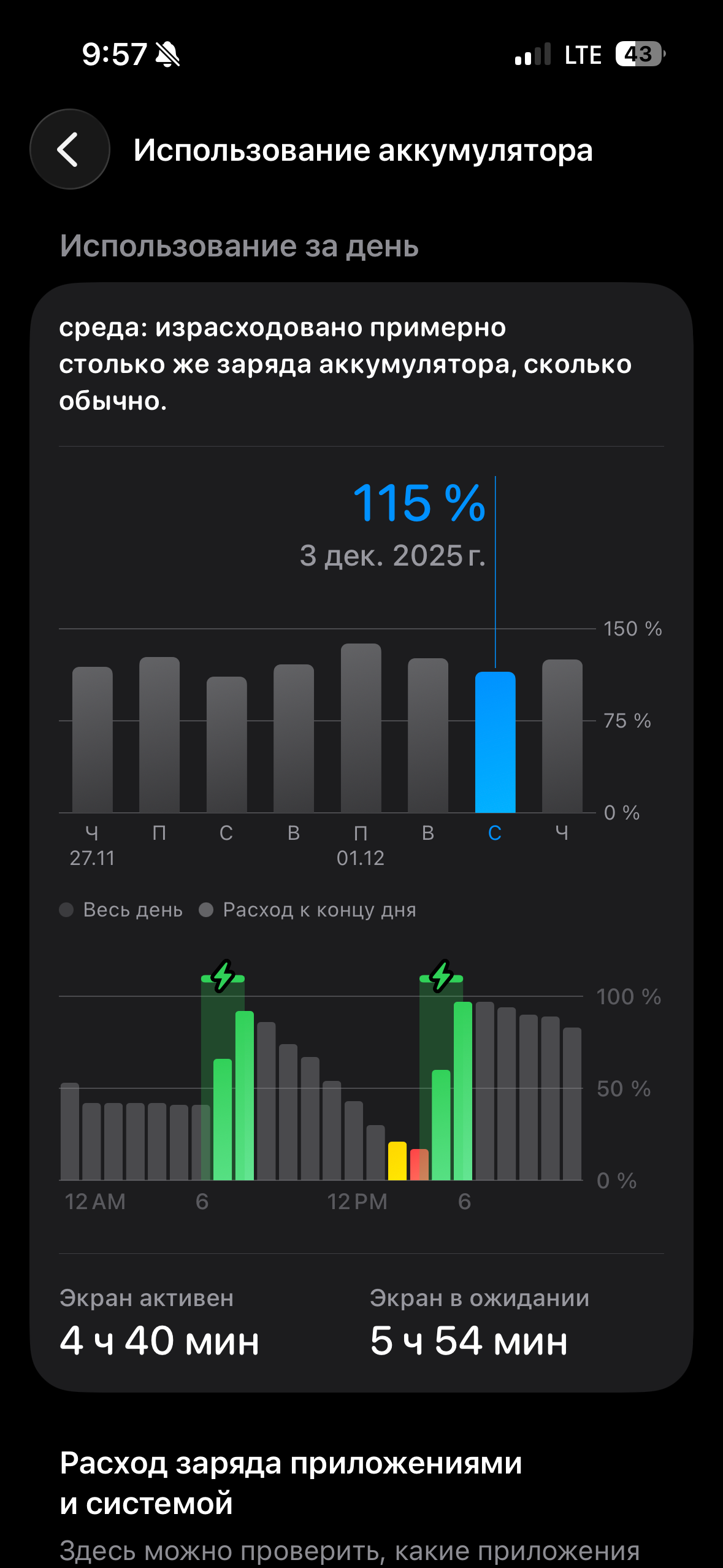Image resolution: width=723 pixels, height=1568 pixels.
Task: Select the Ч 27.11 daily usage bar
Action: pyautogui.click(x=92, y=739)
